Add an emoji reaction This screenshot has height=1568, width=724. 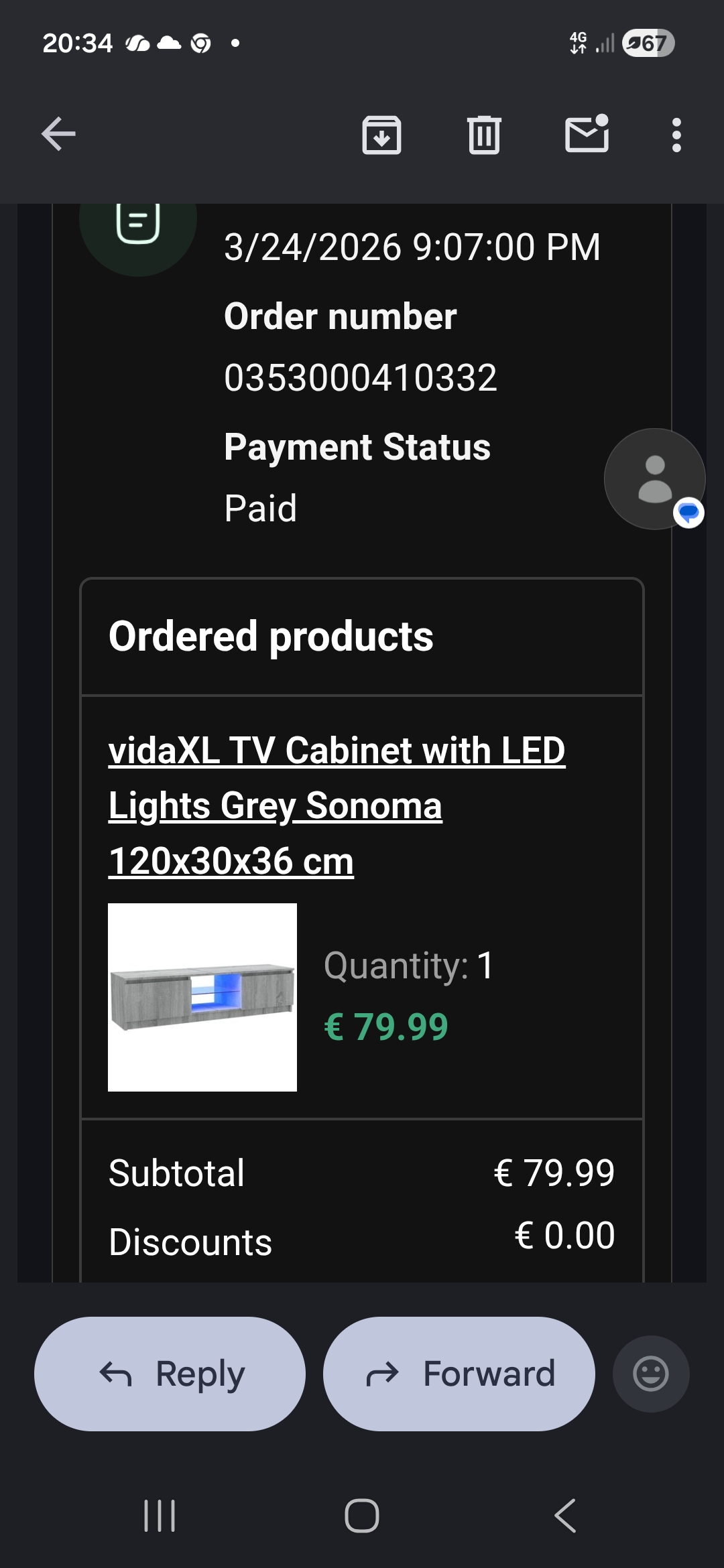[x=651, y=1374]
